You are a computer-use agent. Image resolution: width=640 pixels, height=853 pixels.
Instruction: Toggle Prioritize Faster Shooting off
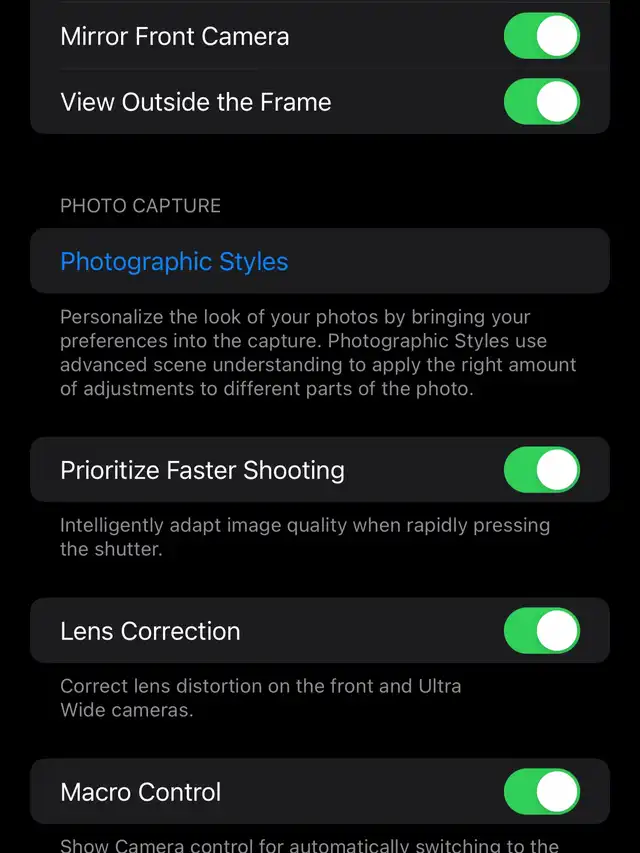[541, 470]
